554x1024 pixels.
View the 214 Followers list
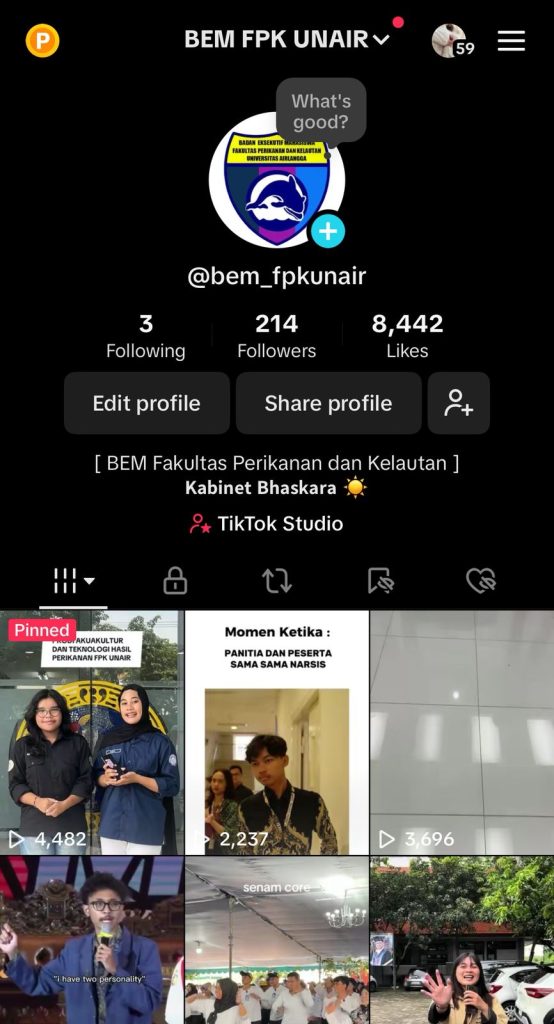276,336
